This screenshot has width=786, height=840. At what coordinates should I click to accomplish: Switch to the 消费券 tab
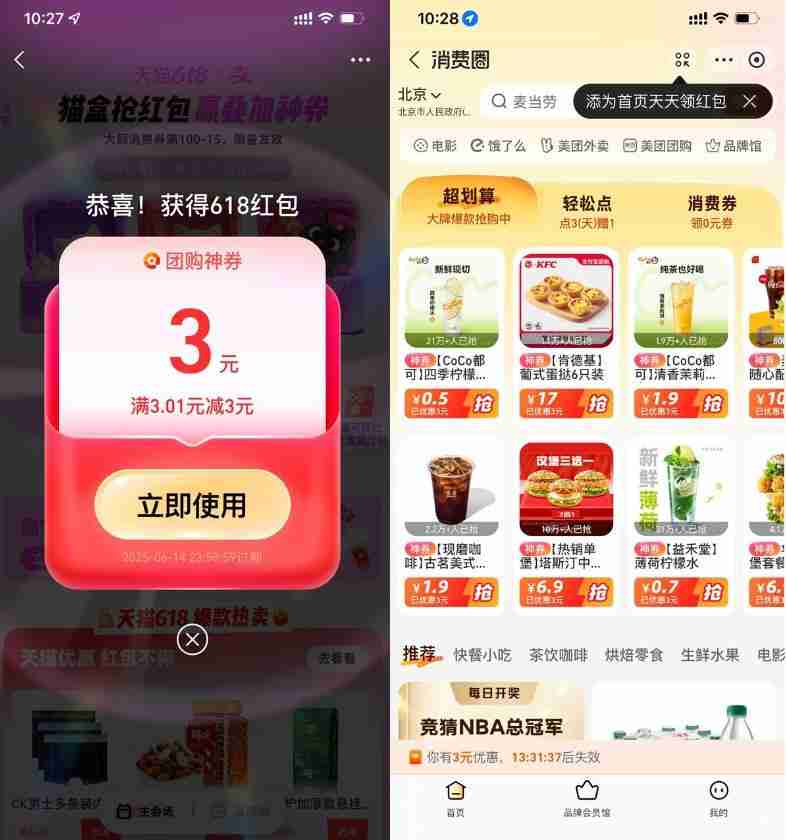pyautogui.click(x=712, y=210)
